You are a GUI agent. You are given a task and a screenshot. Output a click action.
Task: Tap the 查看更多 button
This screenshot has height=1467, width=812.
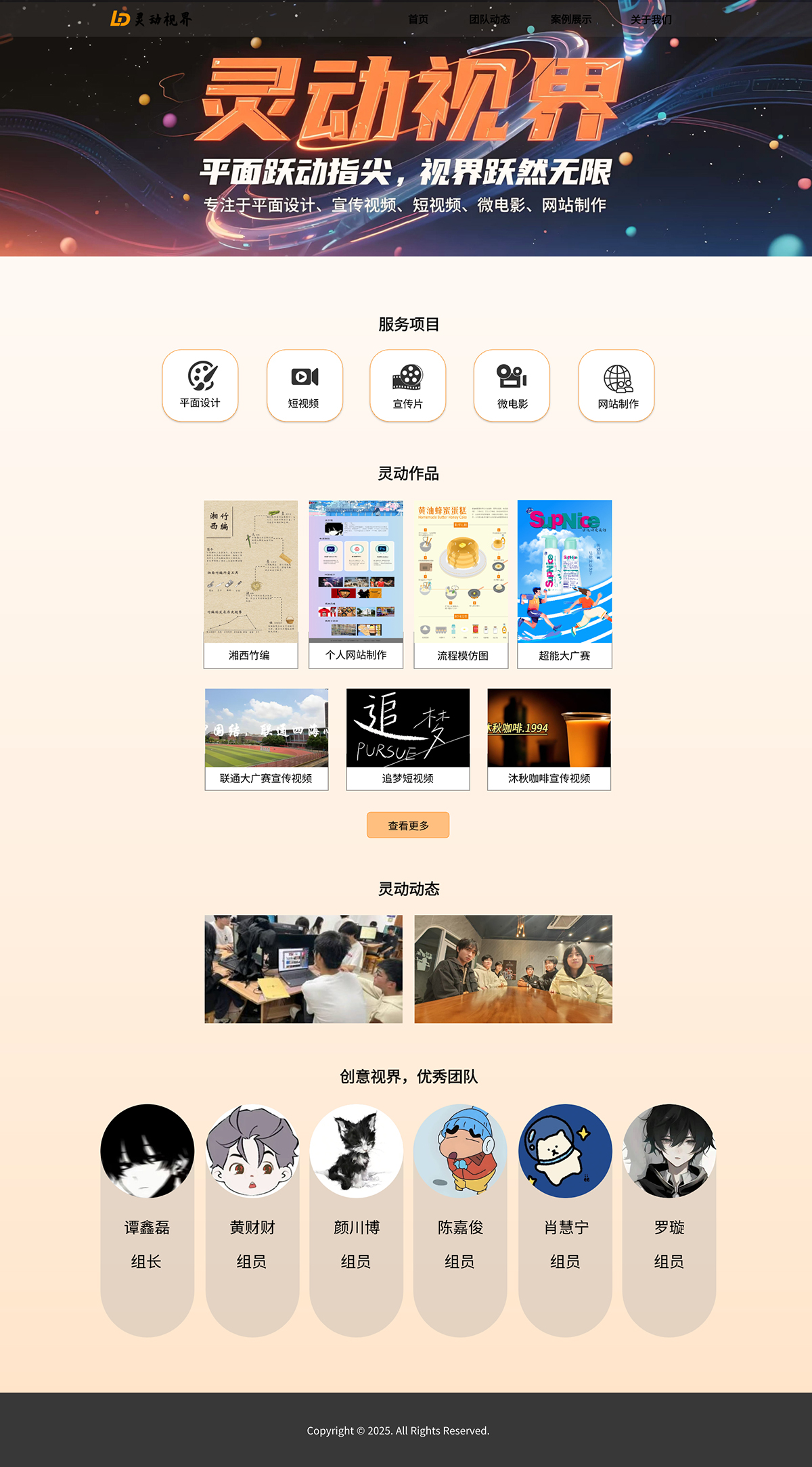[408, 825]
